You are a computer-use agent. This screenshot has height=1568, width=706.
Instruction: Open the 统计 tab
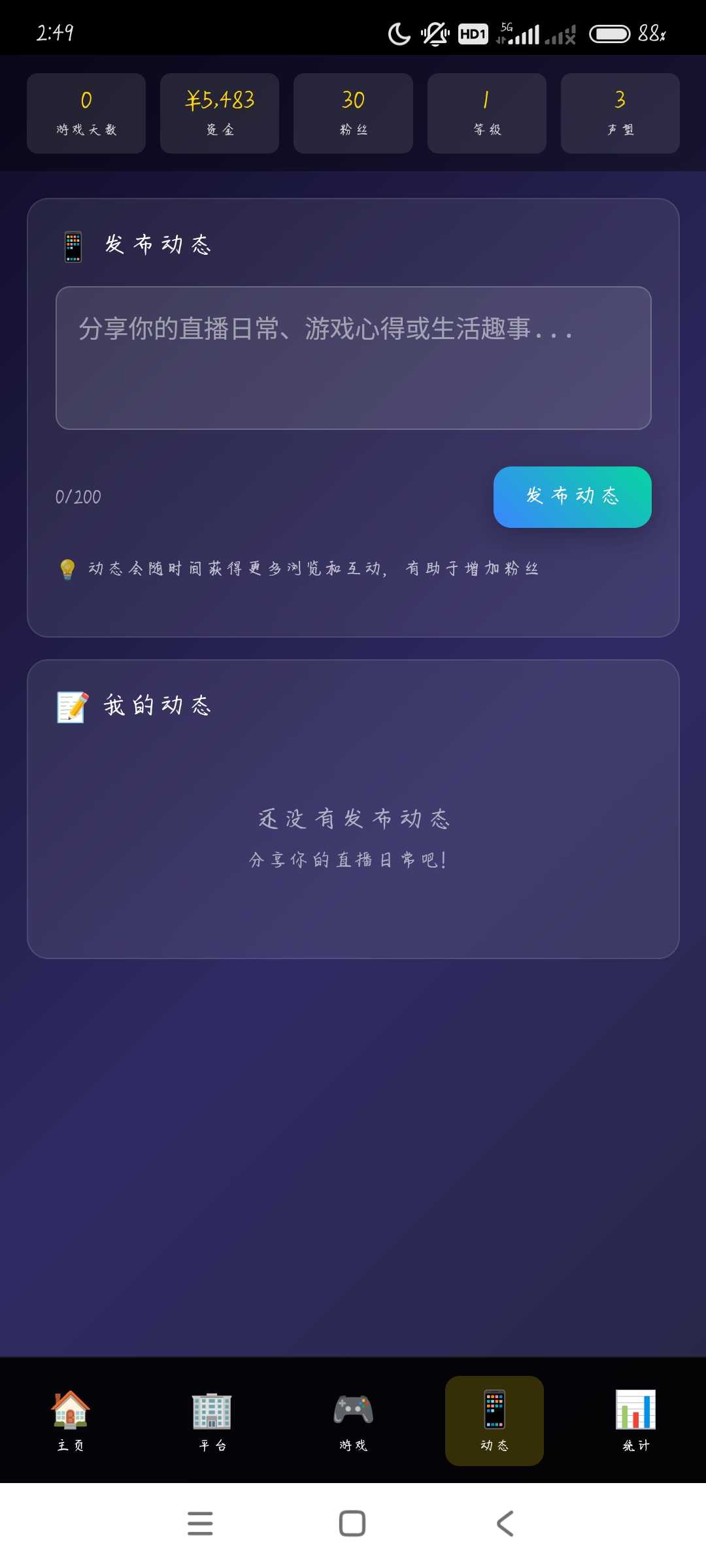coord(635,1420)
